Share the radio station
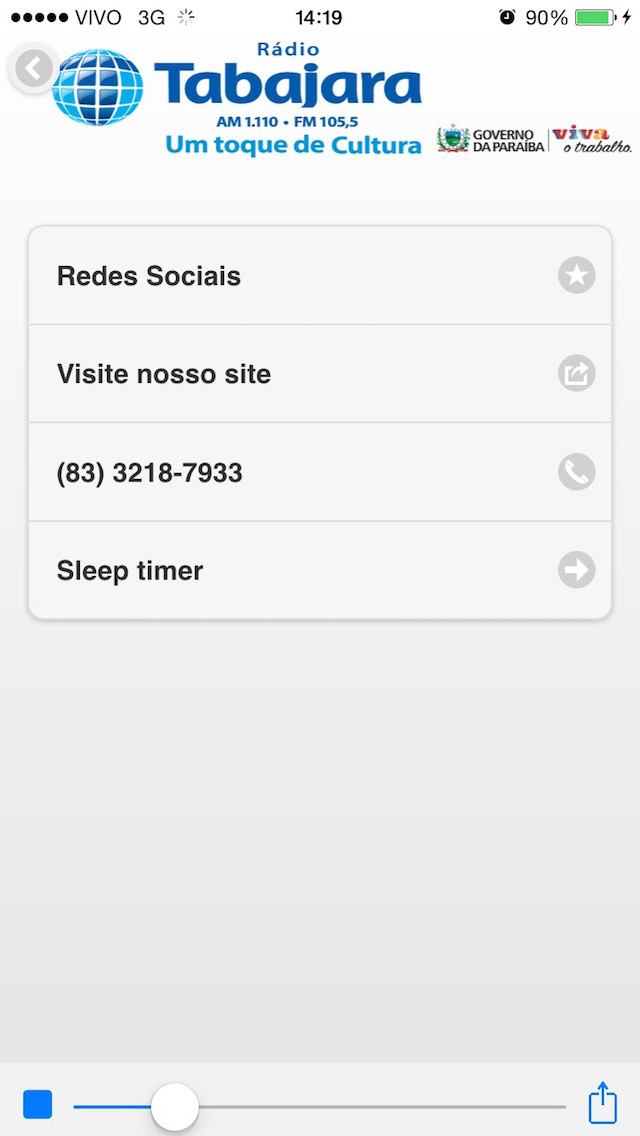 coord(602,1103)
